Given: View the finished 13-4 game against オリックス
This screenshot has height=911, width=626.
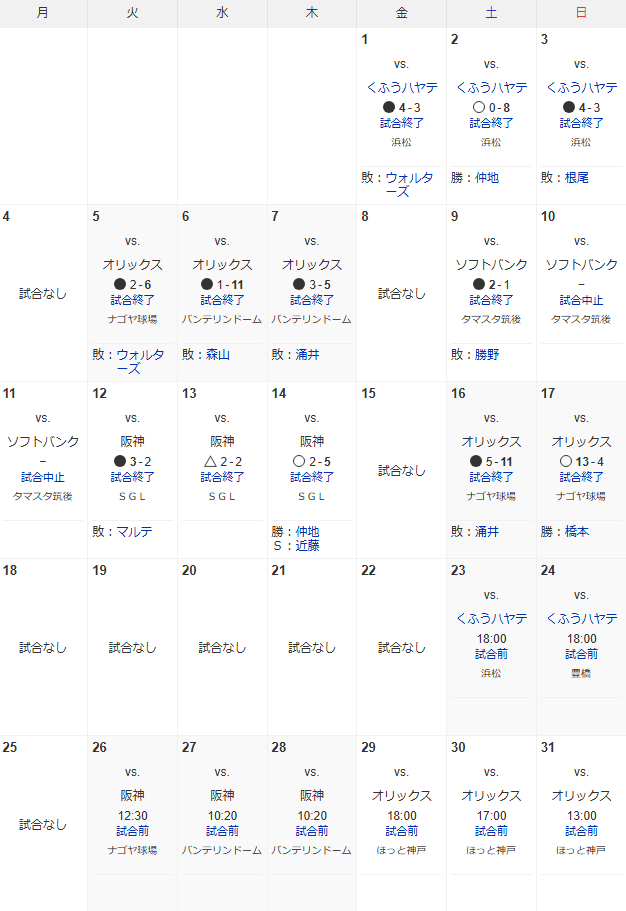Looking at the screenshot, I should (x=581, y=477).
